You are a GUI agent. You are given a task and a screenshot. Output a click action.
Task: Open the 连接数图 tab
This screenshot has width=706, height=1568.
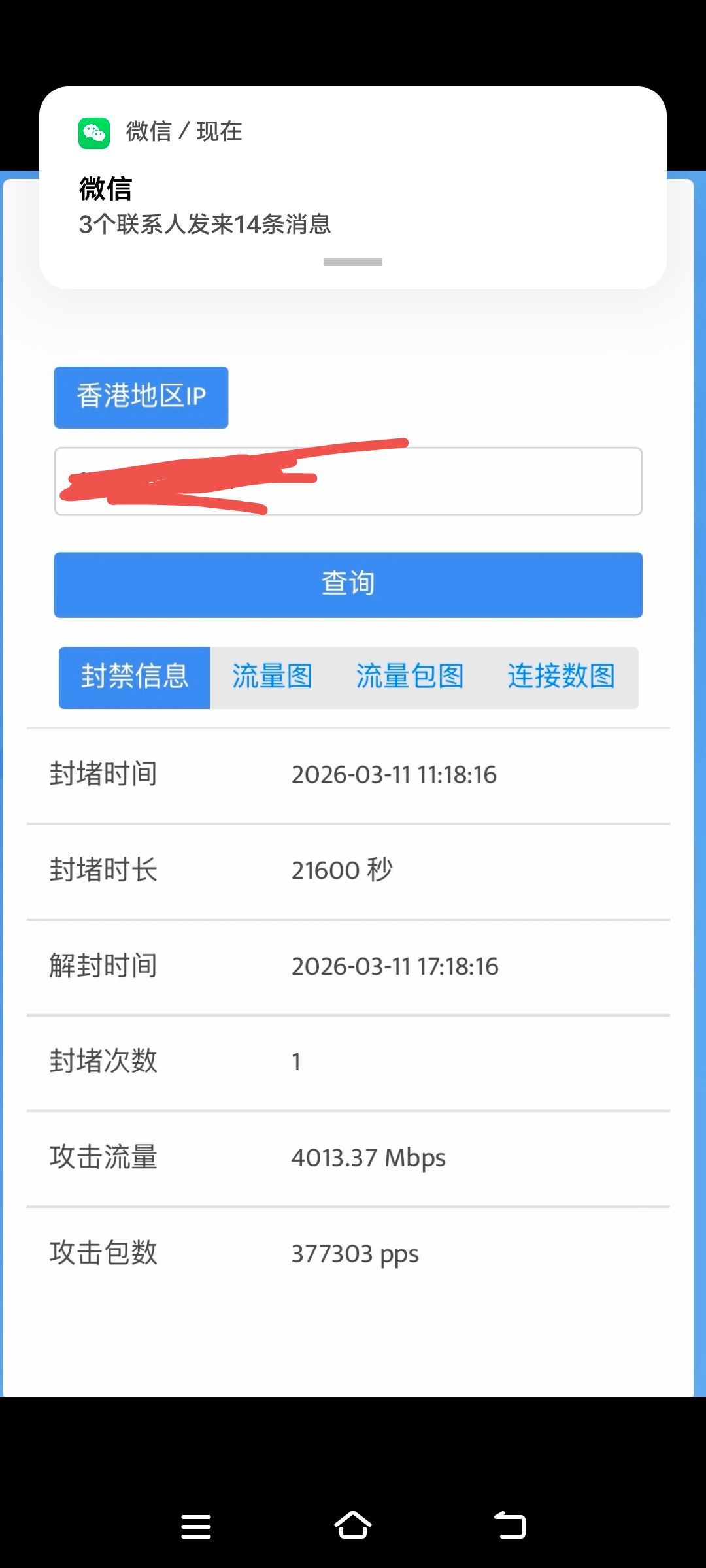[x=561, y=678]
